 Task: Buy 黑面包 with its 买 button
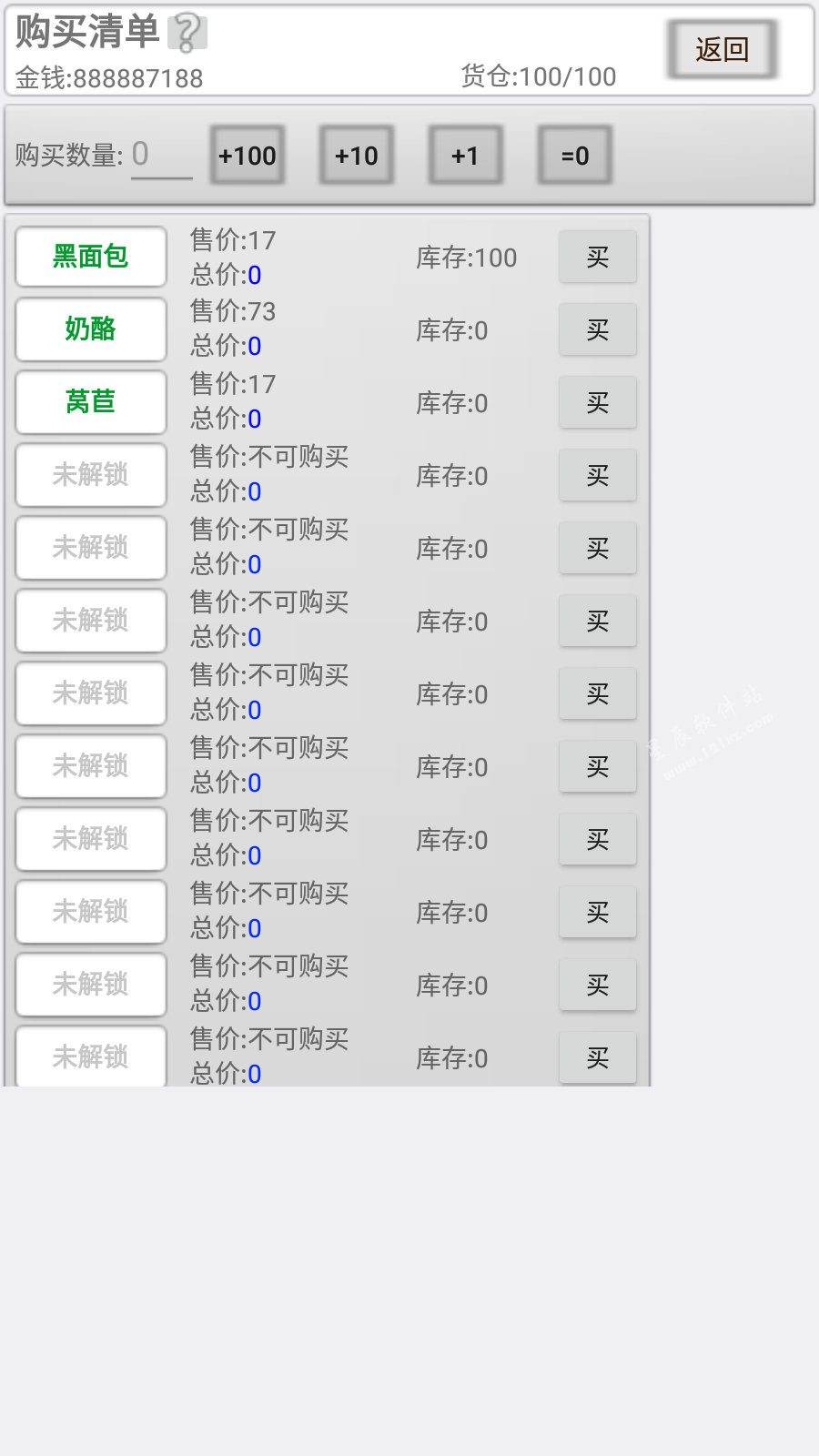tap(598, 257)
